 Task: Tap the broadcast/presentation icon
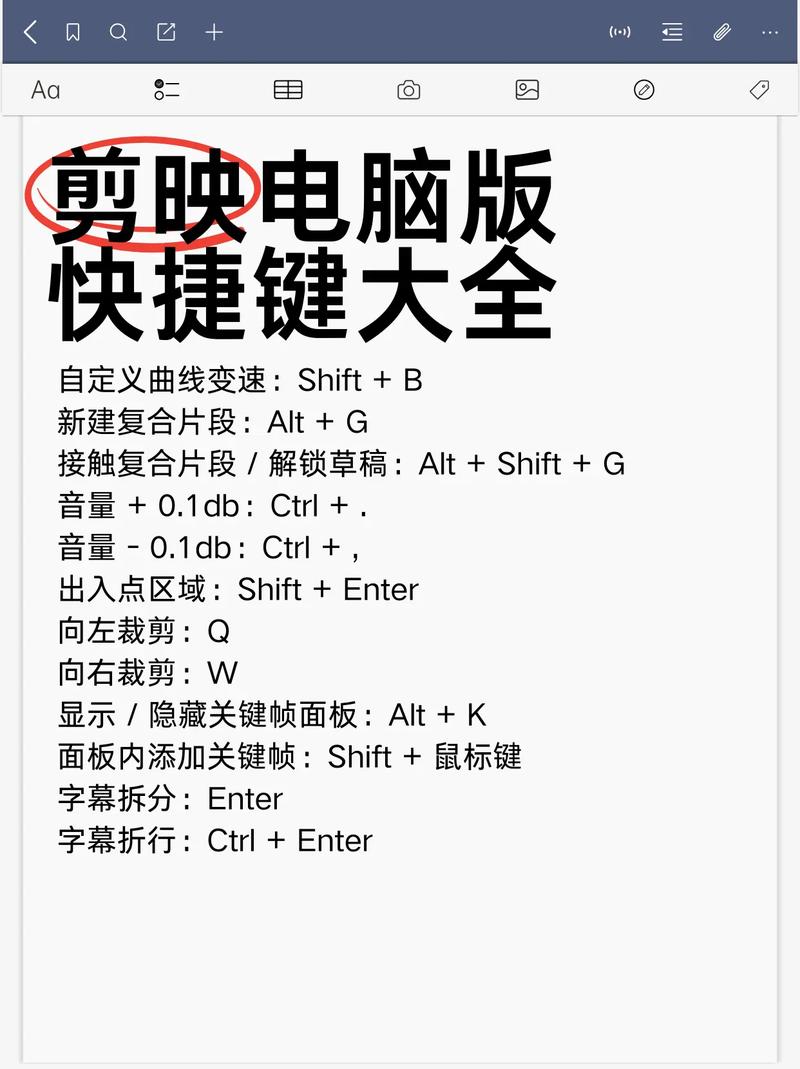click(x=620, y=32)
